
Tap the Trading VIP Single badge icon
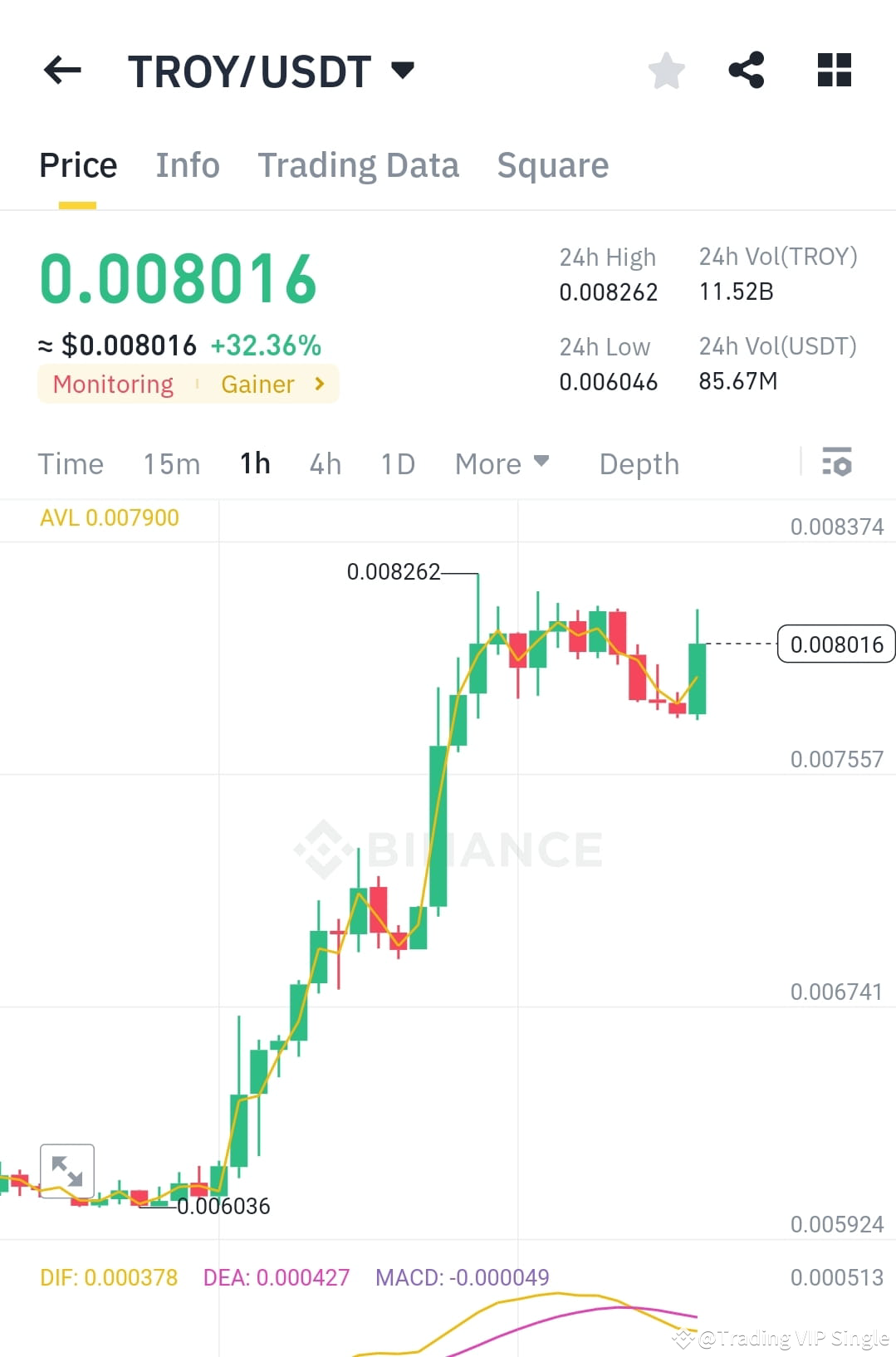click(x=683, y=1338)
